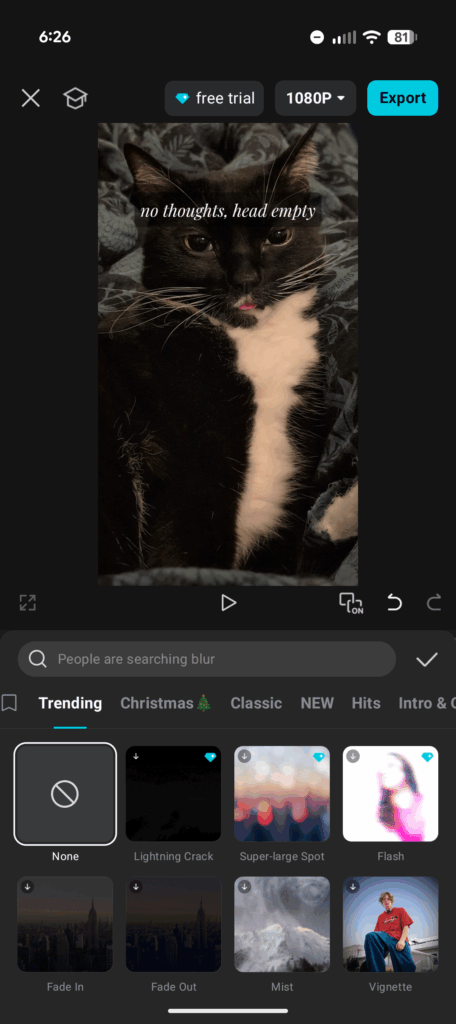
Task: Switch to the Classic tab
Action: [256, 703]
